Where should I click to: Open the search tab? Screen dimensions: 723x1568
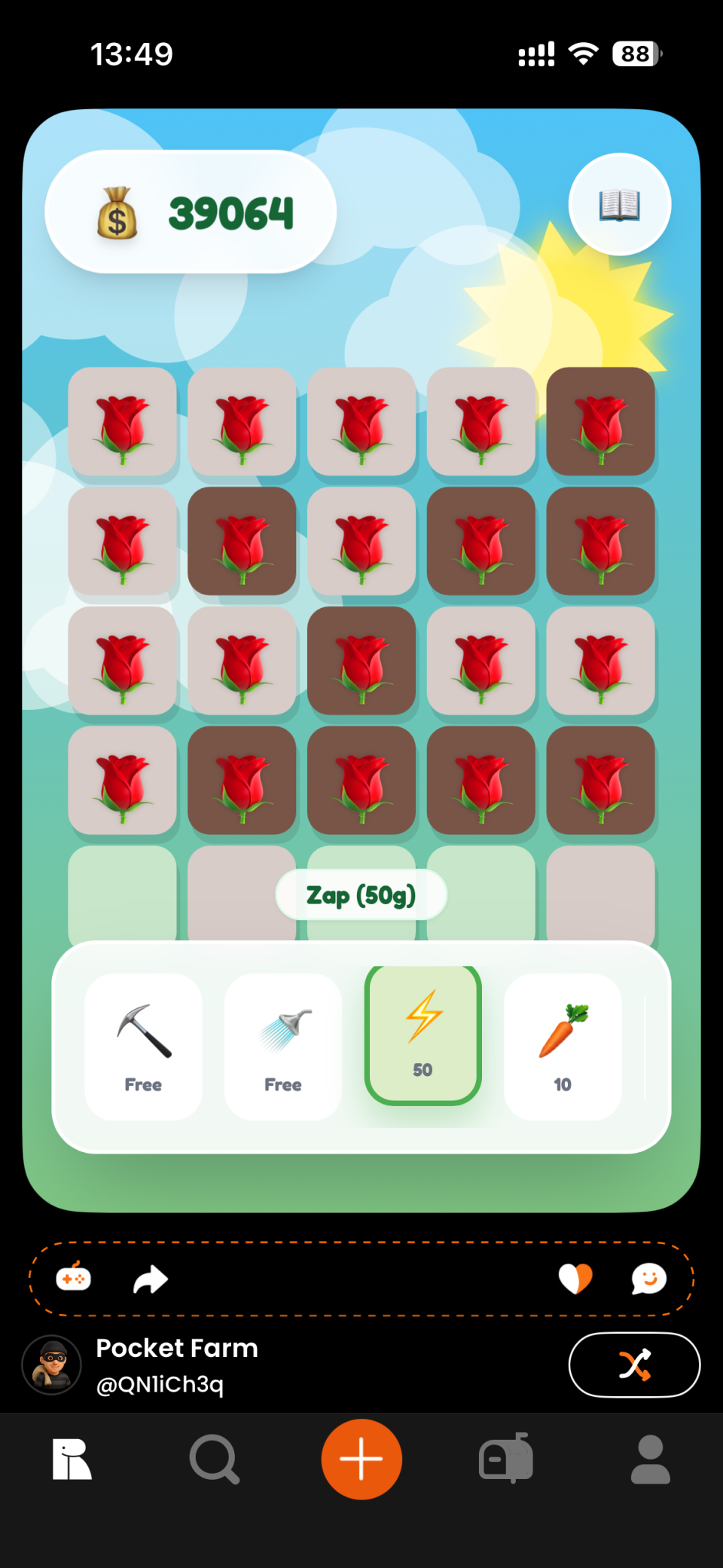pos(215,1459)
